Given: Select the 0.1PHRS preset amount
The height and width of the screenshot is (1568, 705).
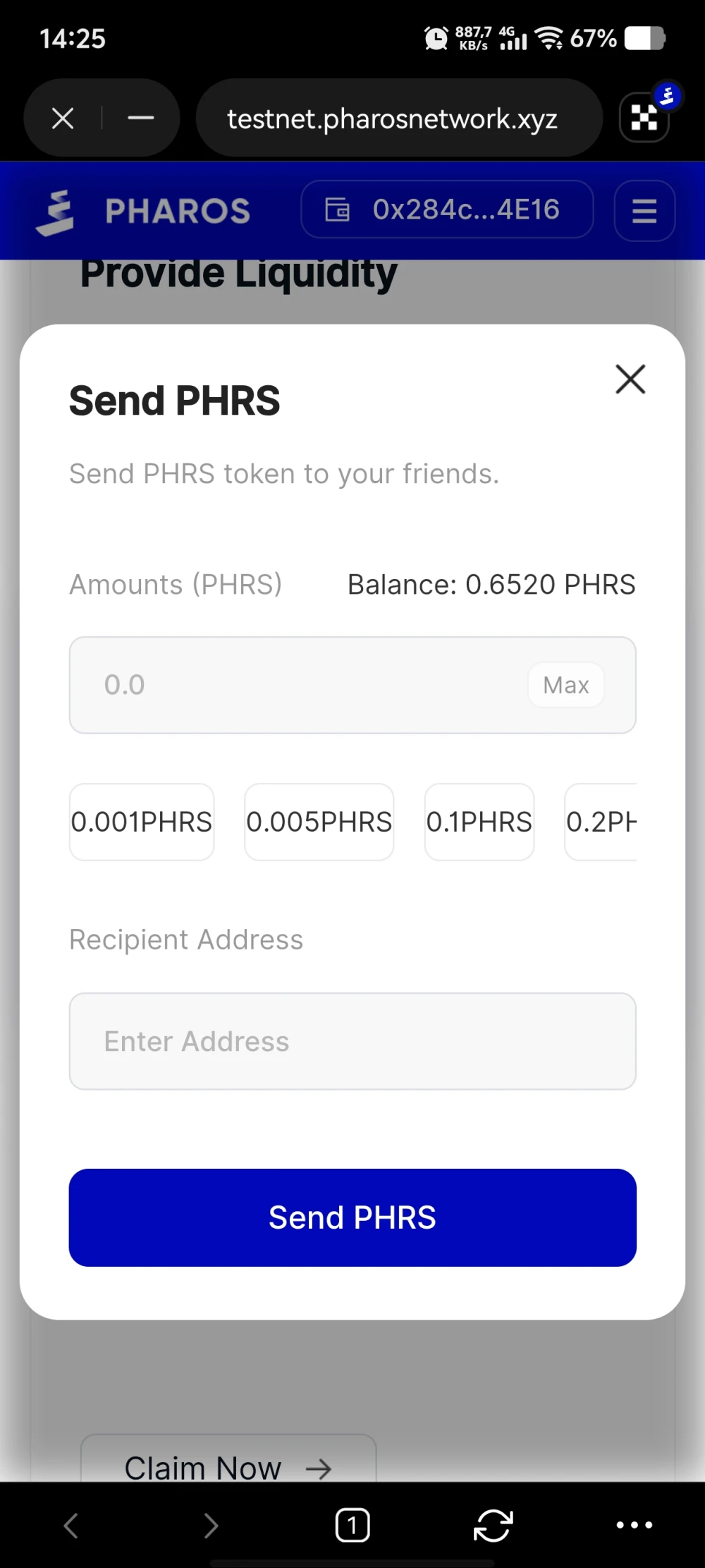Looking at the screenshot, I should coord(479,822).
